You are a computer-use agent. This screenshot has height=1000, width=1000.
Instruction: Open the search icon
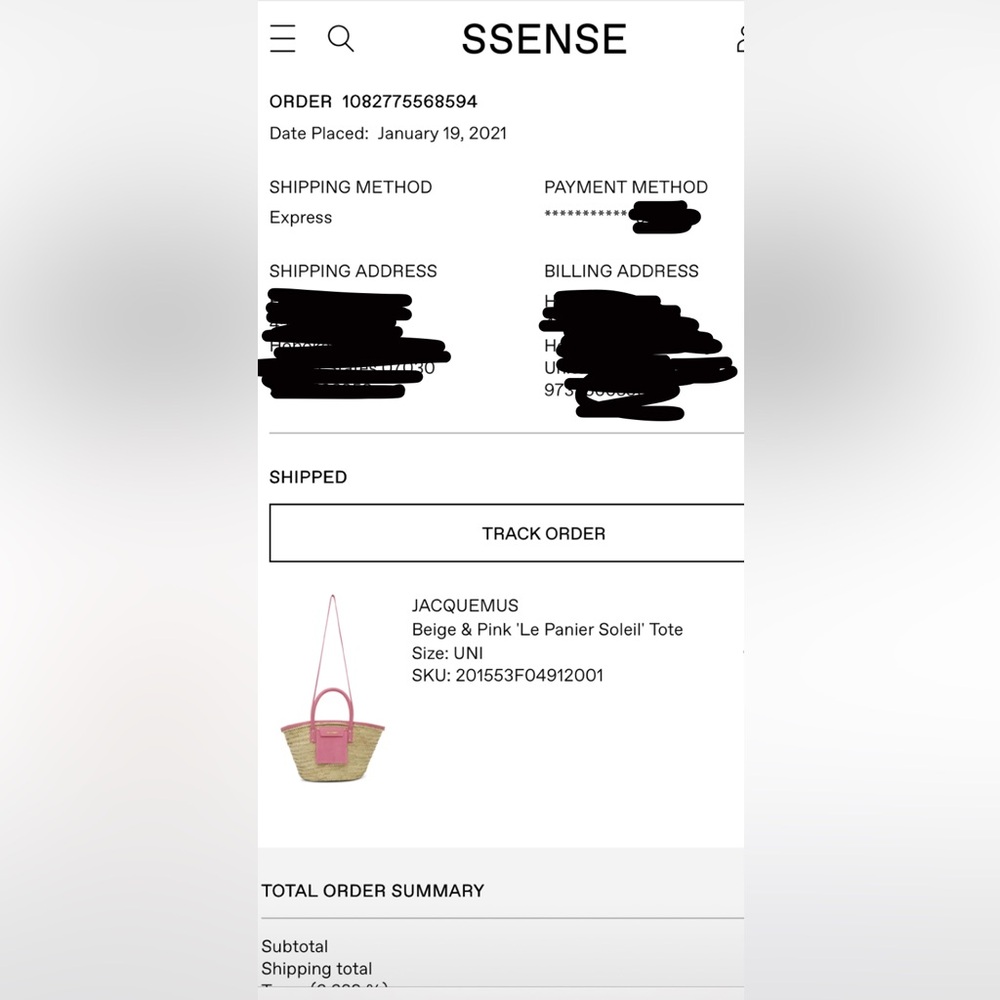point(341,39)
